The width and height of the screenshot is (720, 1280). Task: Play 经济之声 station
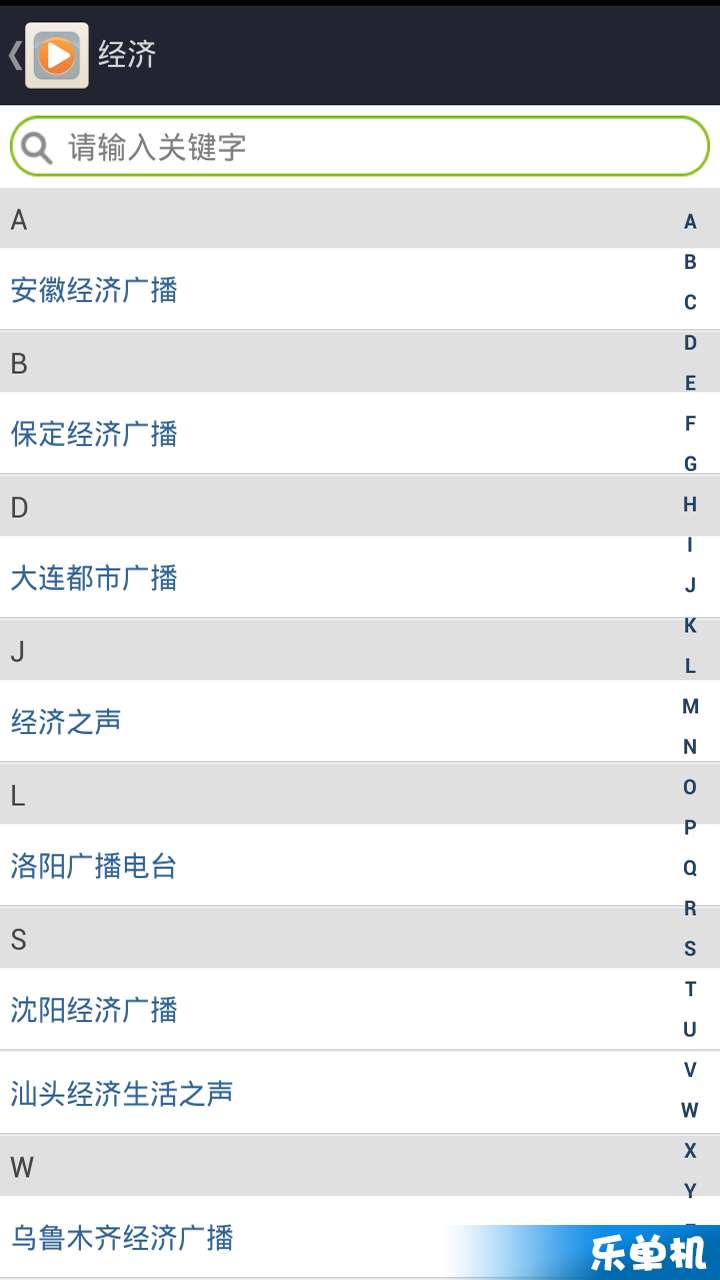pyautogui.click(x=360, y=722)
